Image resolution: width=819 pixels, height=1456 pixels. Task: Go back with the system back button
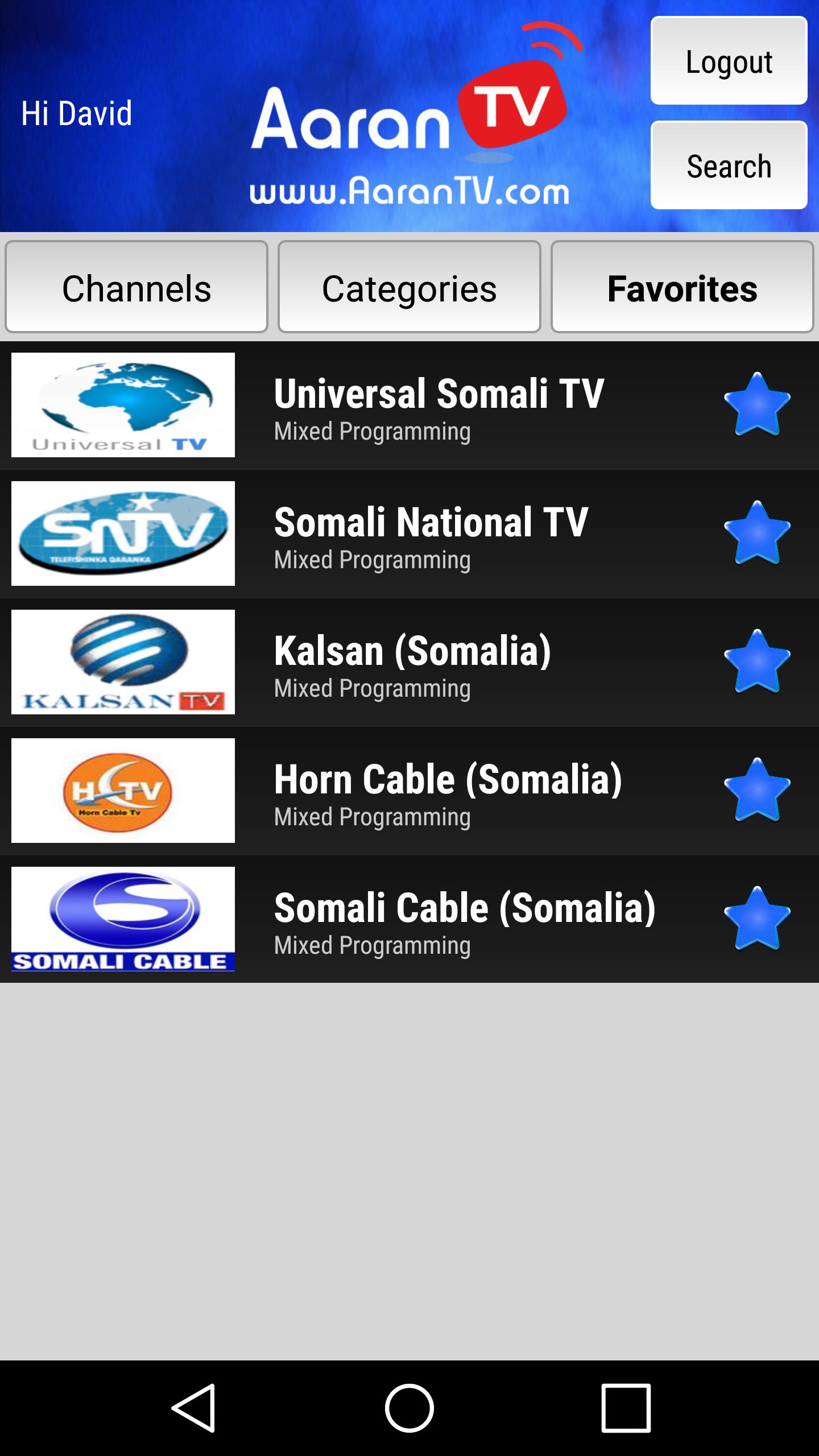click(x=193, y=1408)
